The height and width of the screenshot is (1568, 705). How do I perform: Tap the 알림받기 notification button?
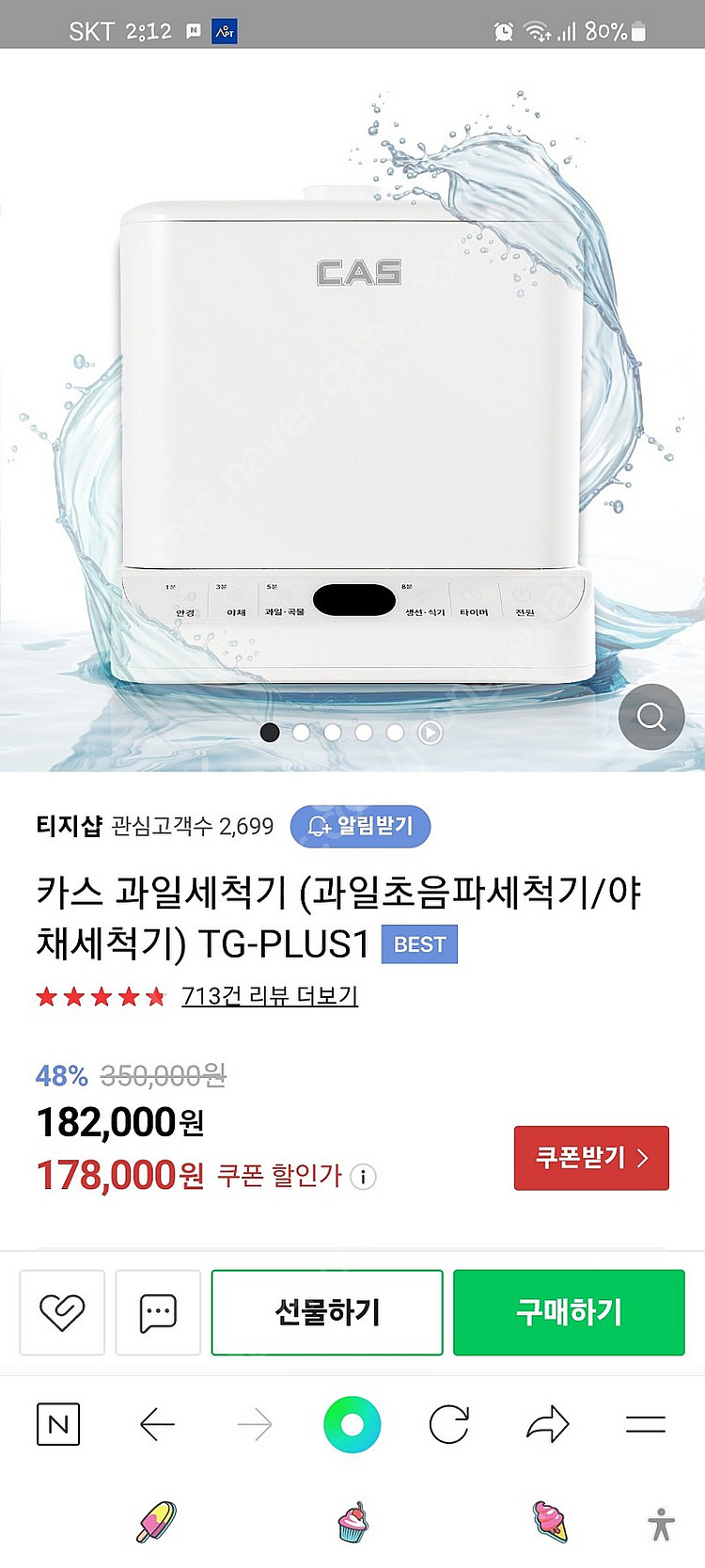click(360, 826)
